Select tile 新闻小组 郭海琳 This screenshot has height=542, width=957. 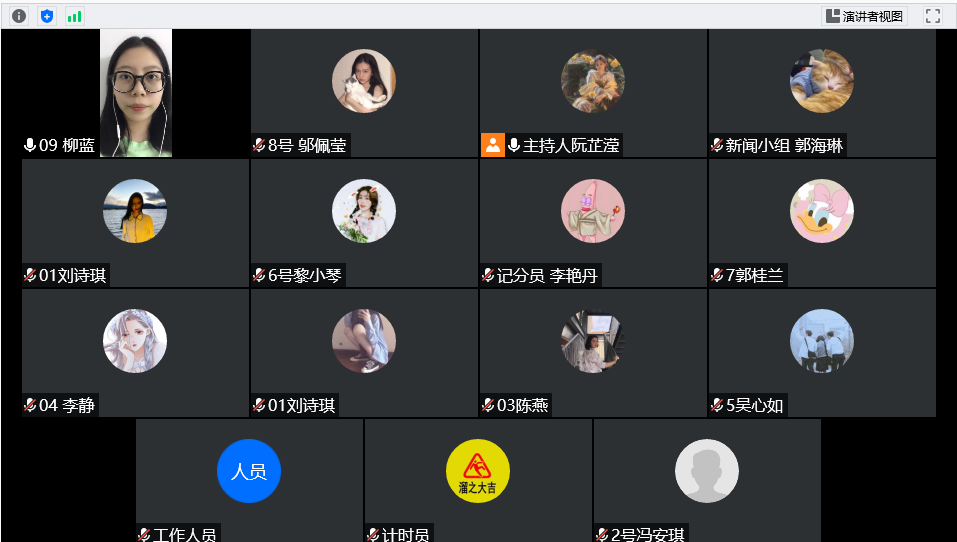coord(822,93)
